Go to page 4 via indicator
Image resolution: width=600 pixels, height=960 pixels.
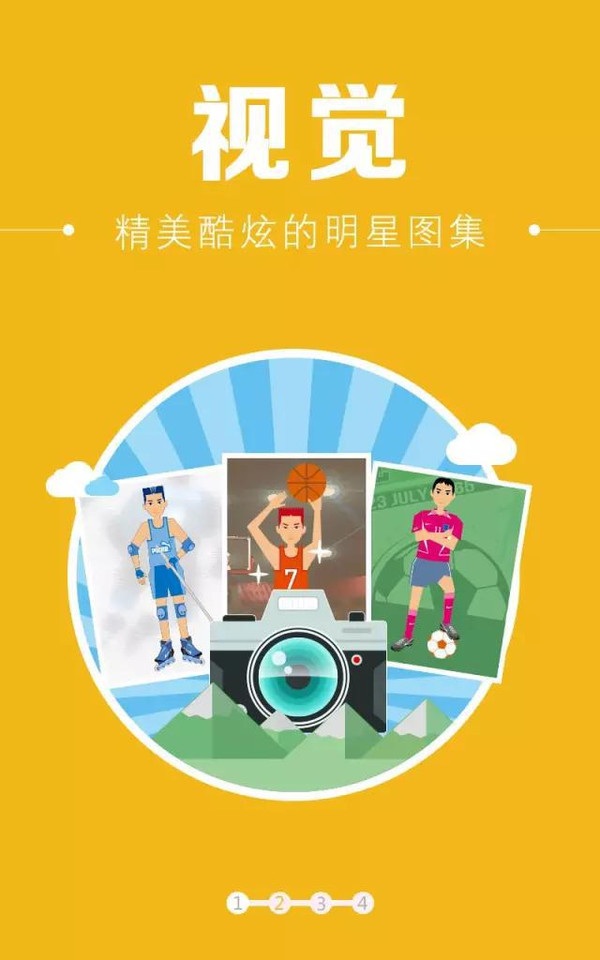point(363,904)
